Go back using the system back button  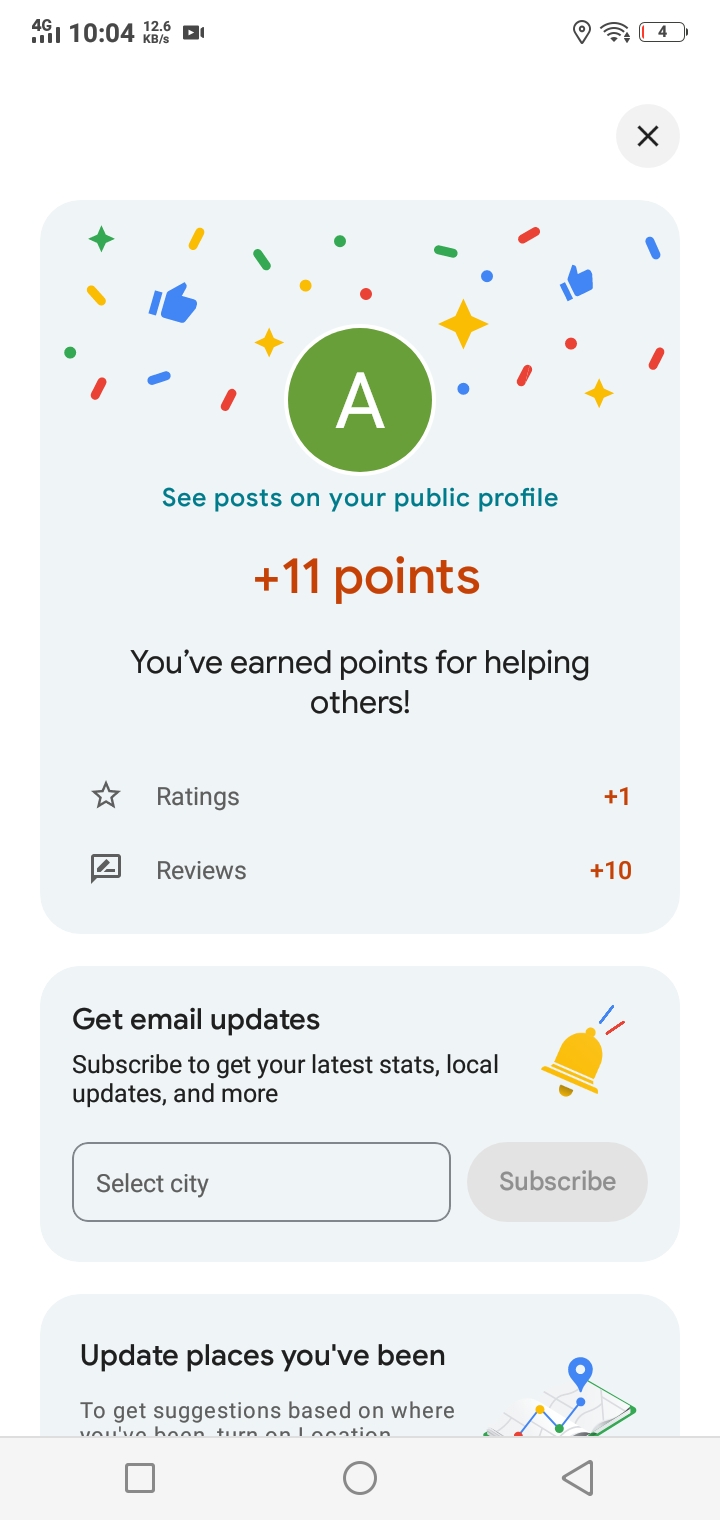click(578, 1477)
